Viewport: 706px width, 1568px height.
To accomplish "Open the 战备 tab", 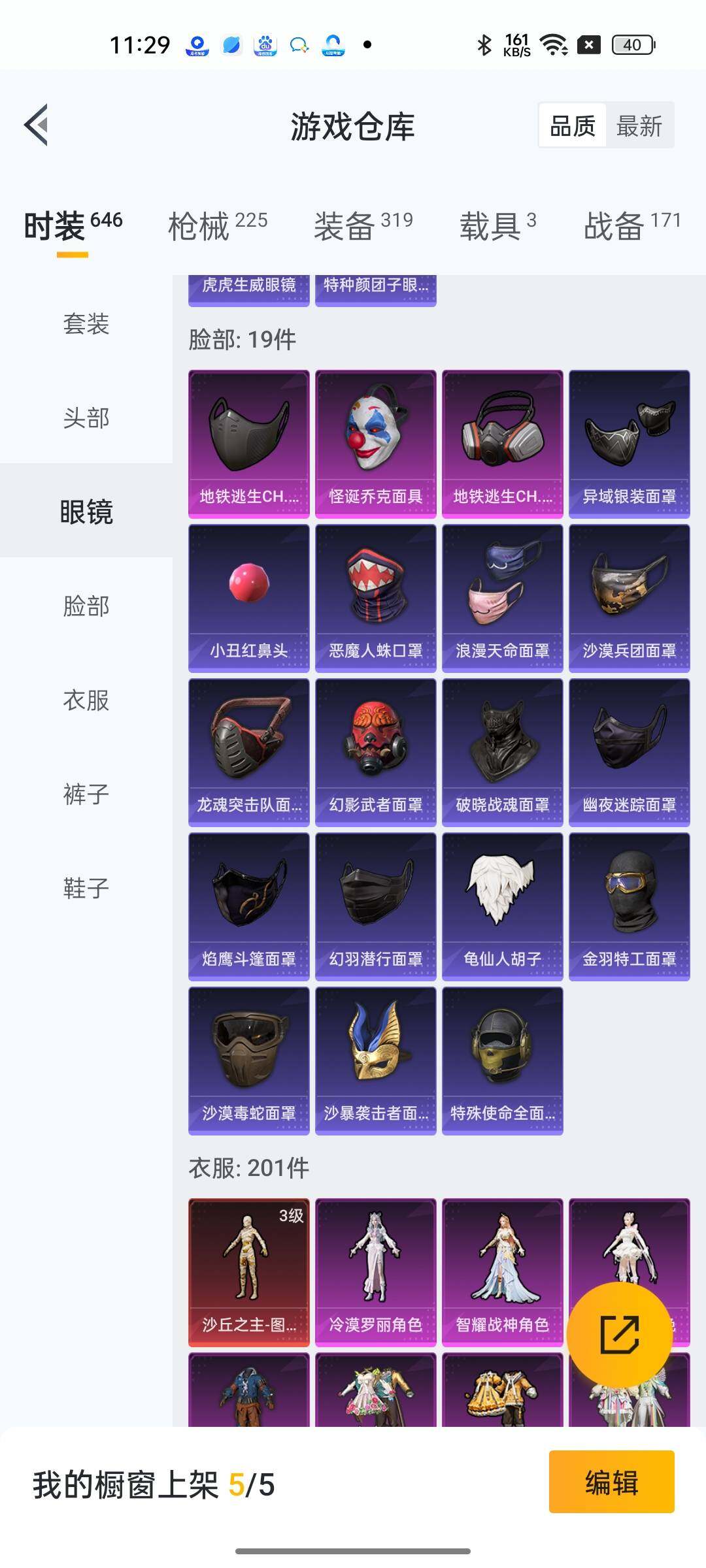I will pos(632,226).
